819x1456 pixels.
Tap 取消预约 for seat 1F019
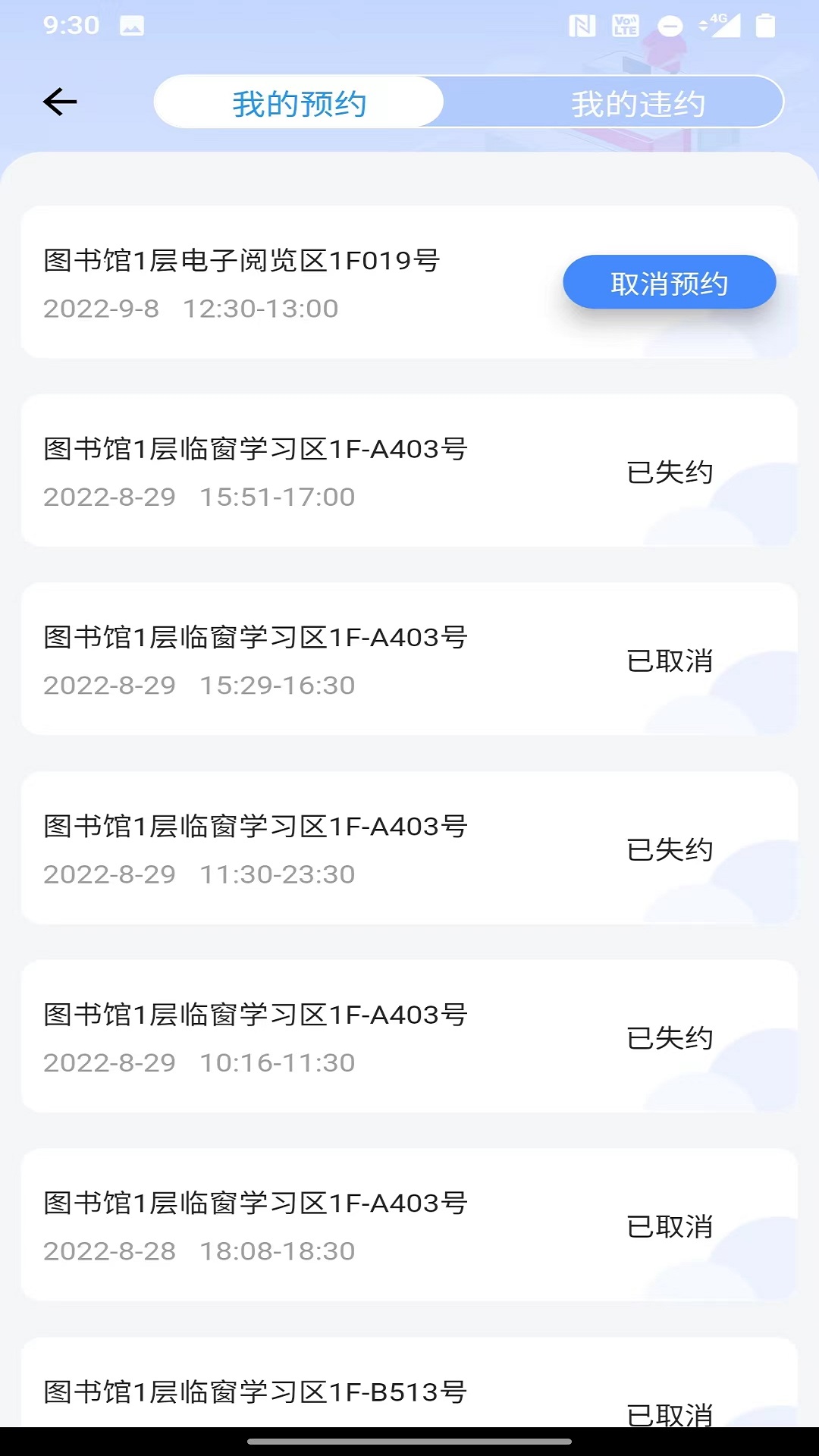(x=669, y=283)
